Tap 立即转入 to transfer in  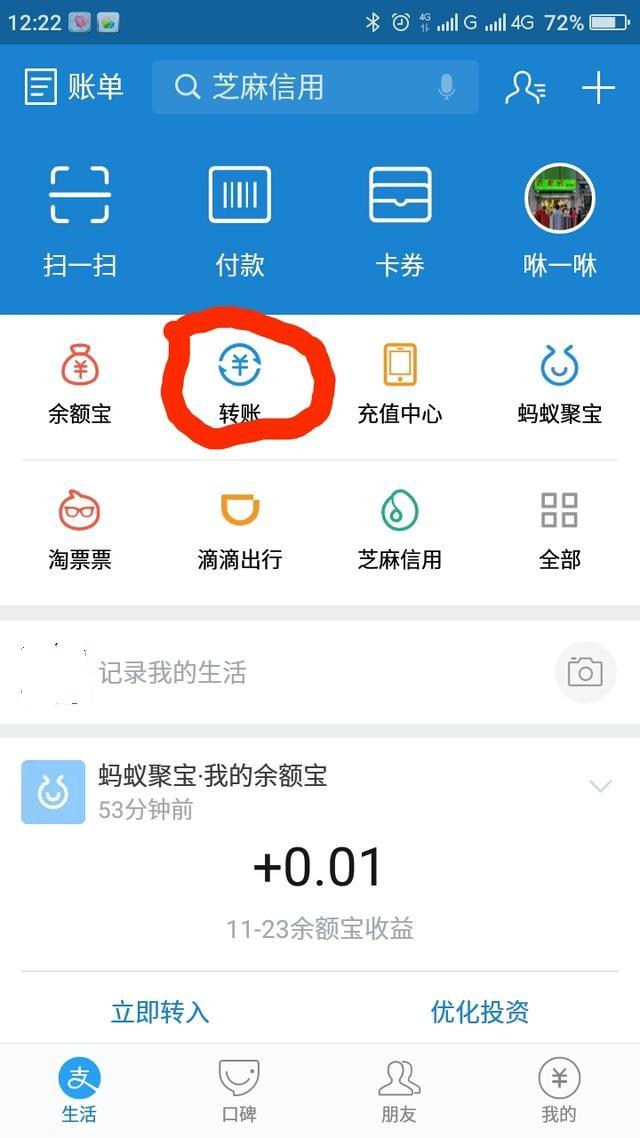tap(160, 1011)
